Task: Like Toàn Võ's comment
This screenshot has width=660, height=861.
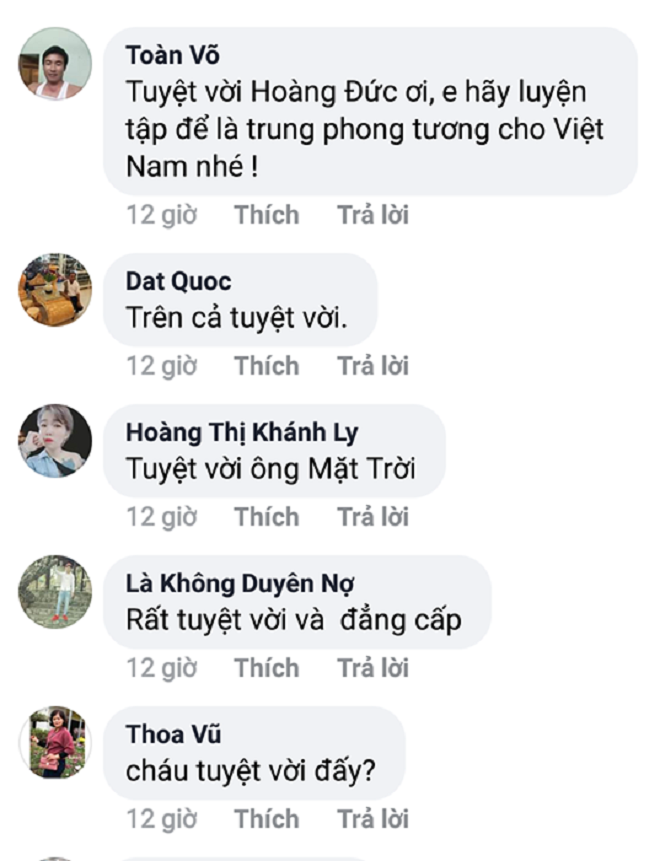Action: click(x=266, y=215)
